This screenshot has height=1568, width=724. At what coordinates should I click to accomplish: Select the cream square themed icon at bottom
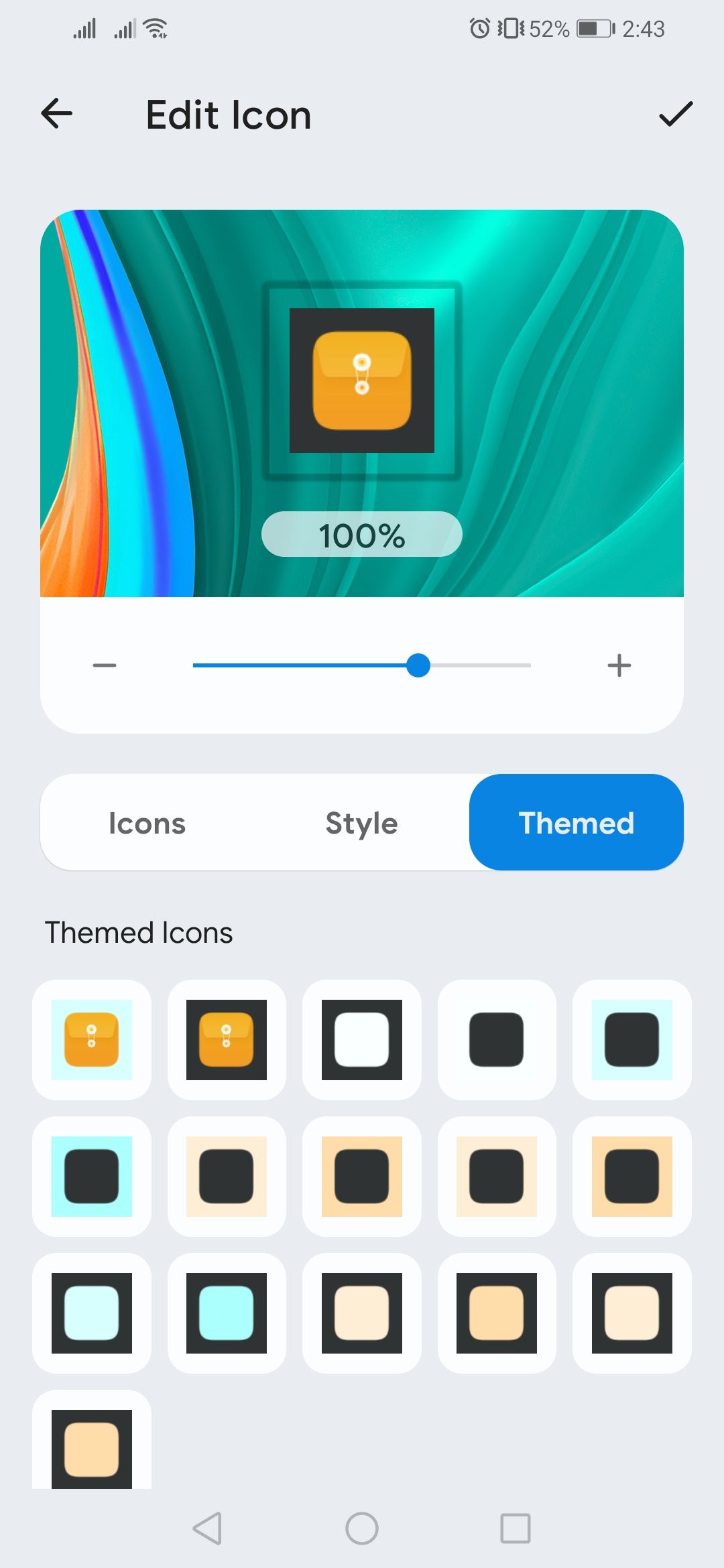92,1447
